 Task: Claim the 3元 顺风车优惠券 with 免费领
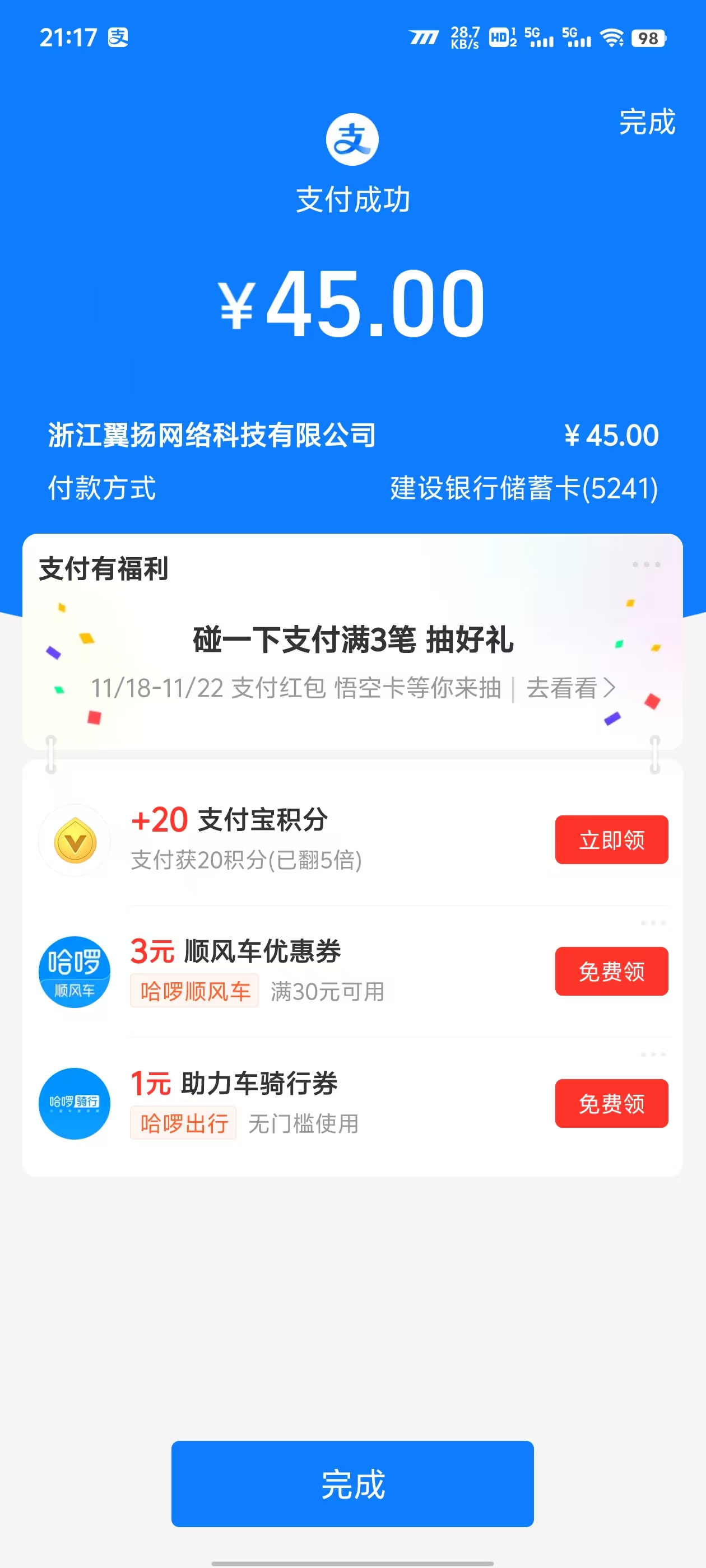(611, 971)
